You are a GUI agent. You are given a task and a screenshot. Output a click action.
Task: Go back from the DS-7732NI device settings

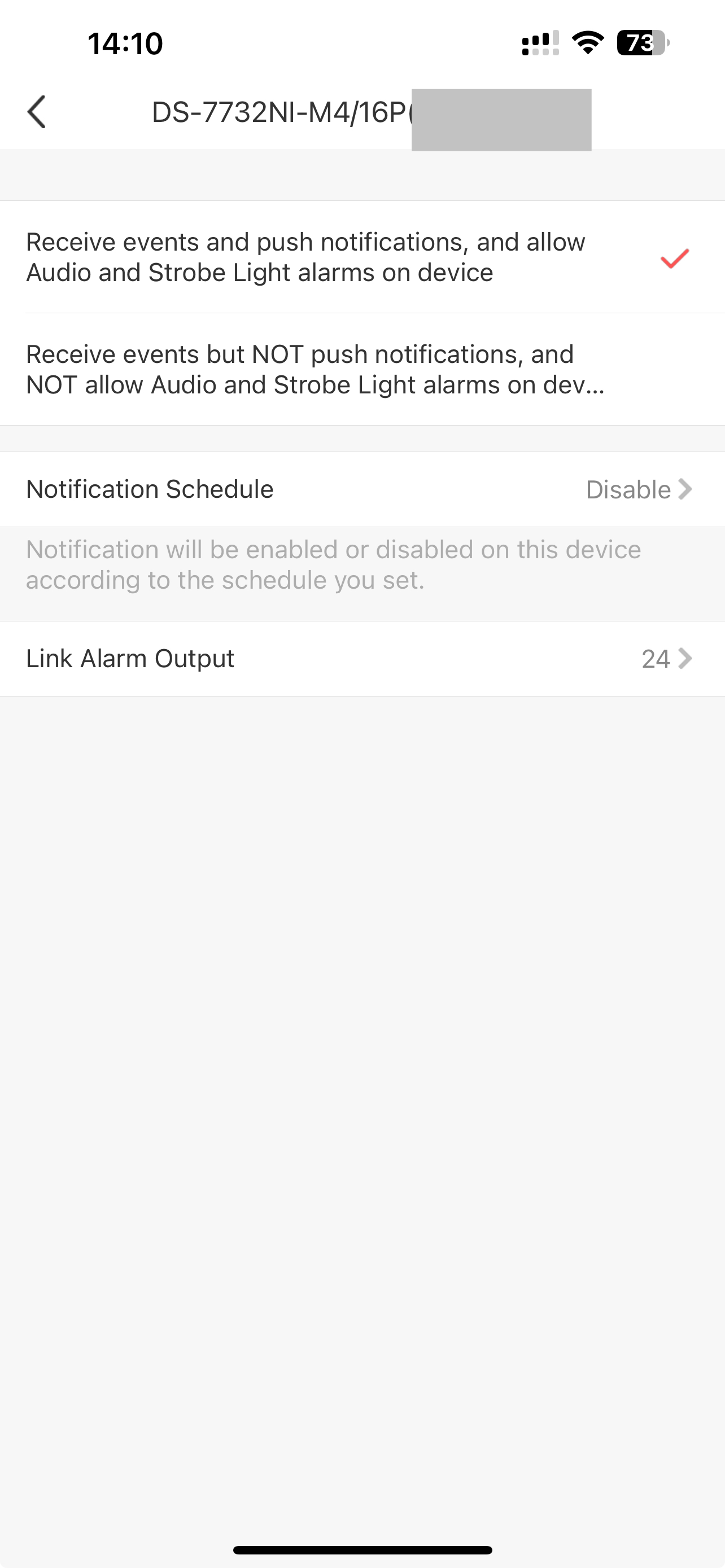pyautogui.click(x=37, y=112)
